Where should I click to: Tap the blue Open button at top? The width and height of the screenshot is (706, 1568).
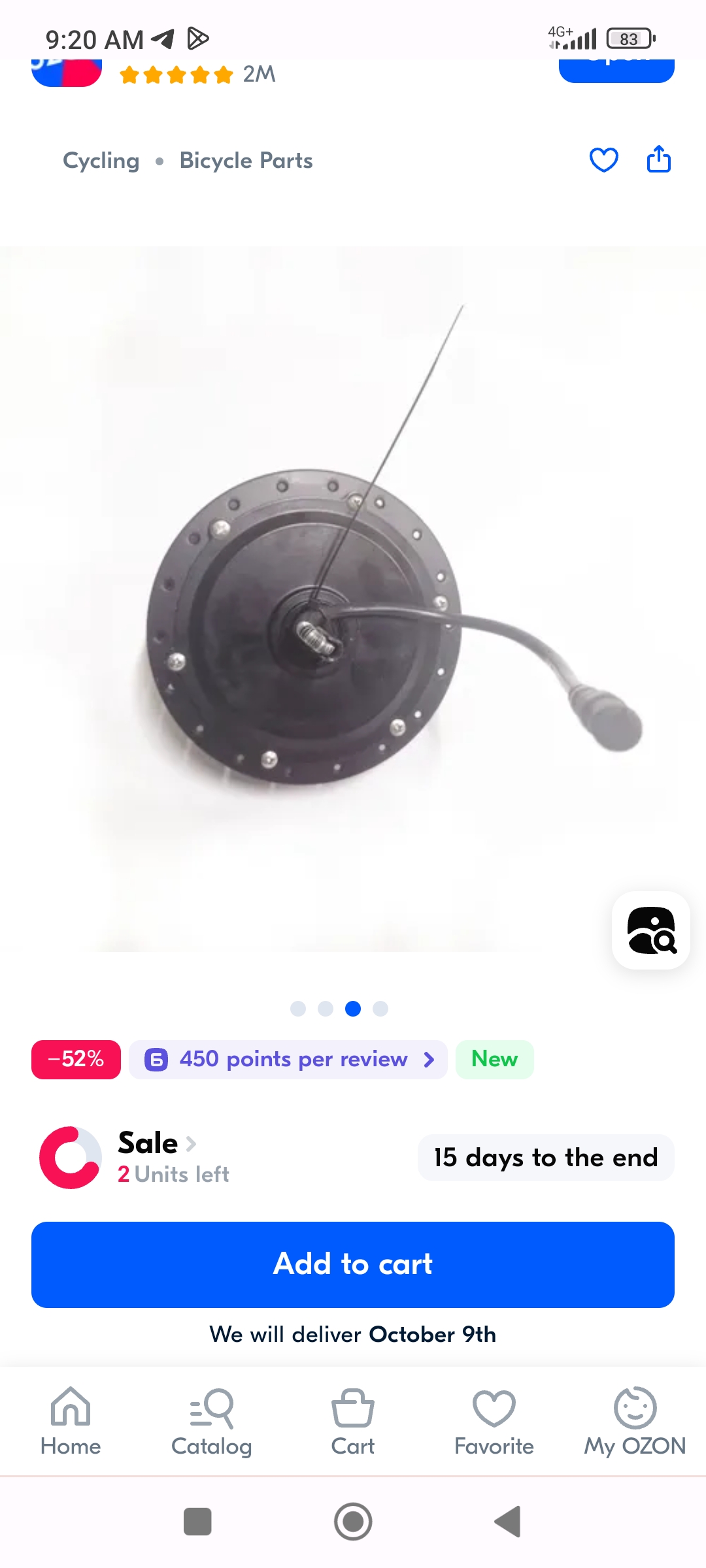coord(616,69)
